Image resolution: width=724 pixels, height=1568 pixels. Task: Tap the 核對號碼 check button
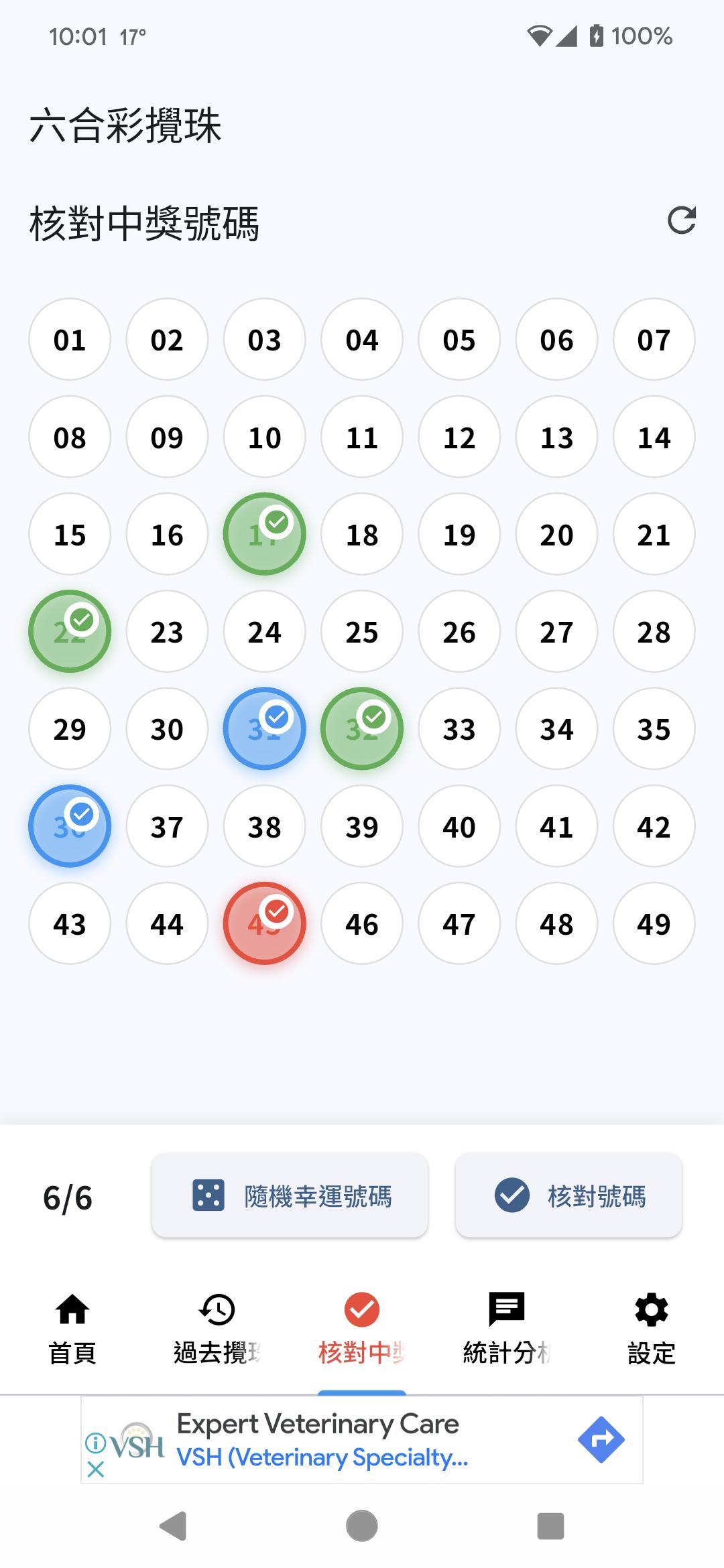(x=568, y=1195)
